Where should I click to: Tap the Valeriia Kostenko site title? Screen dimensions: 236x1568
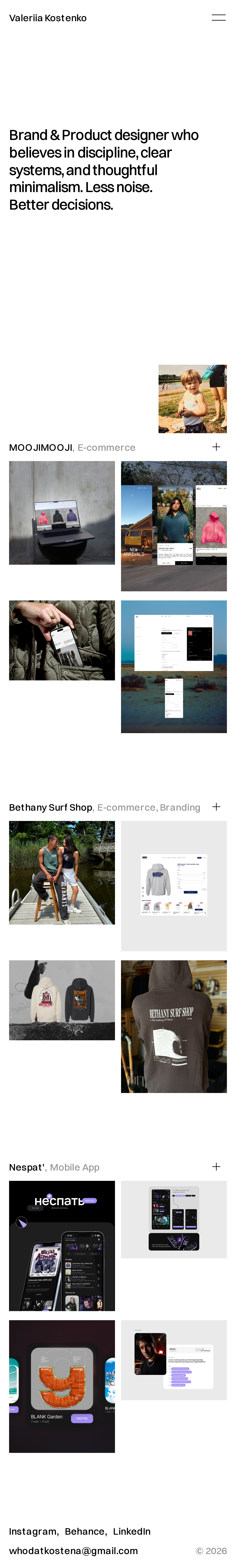tap(47, 18)
